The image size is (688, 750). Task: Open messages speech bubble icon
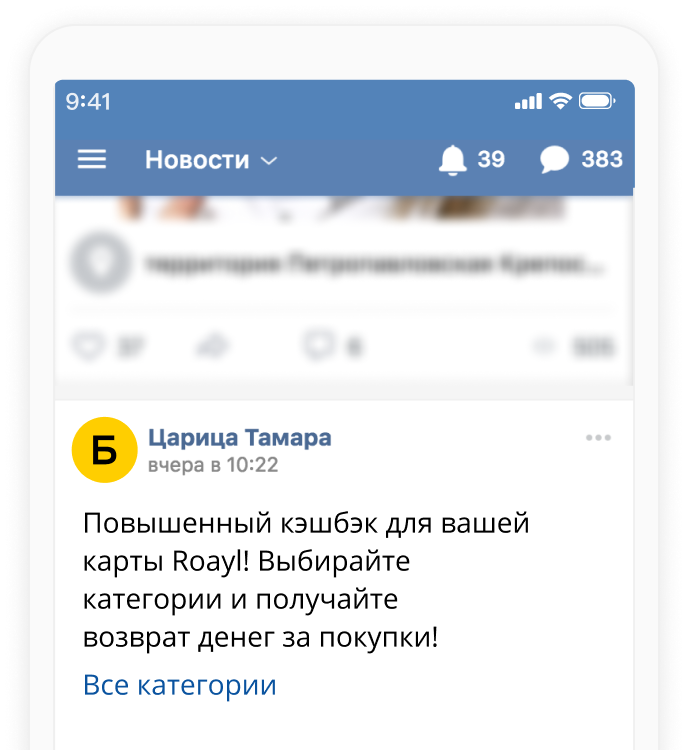click(554, 160)
